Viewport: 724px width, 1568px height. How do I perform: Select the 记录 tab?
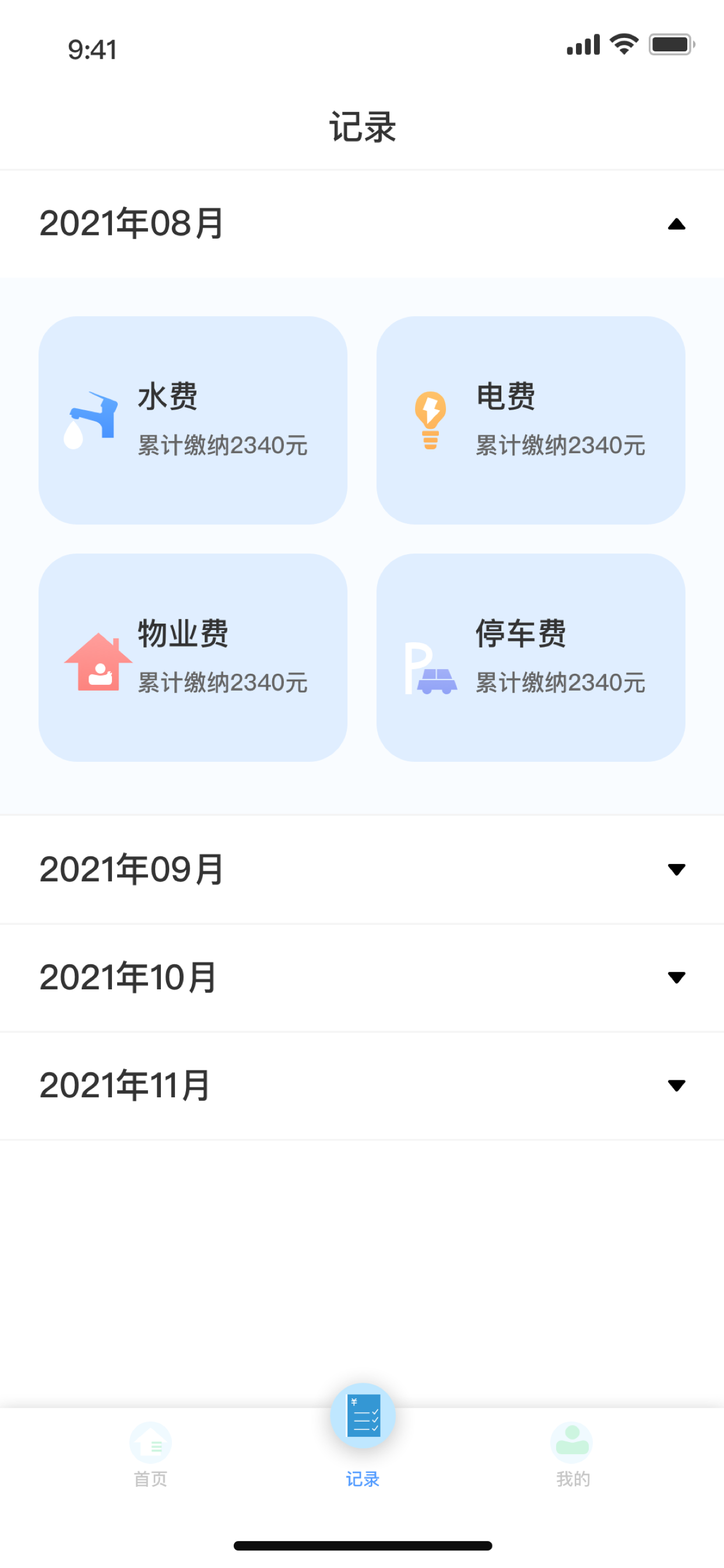coord(363,1437)
